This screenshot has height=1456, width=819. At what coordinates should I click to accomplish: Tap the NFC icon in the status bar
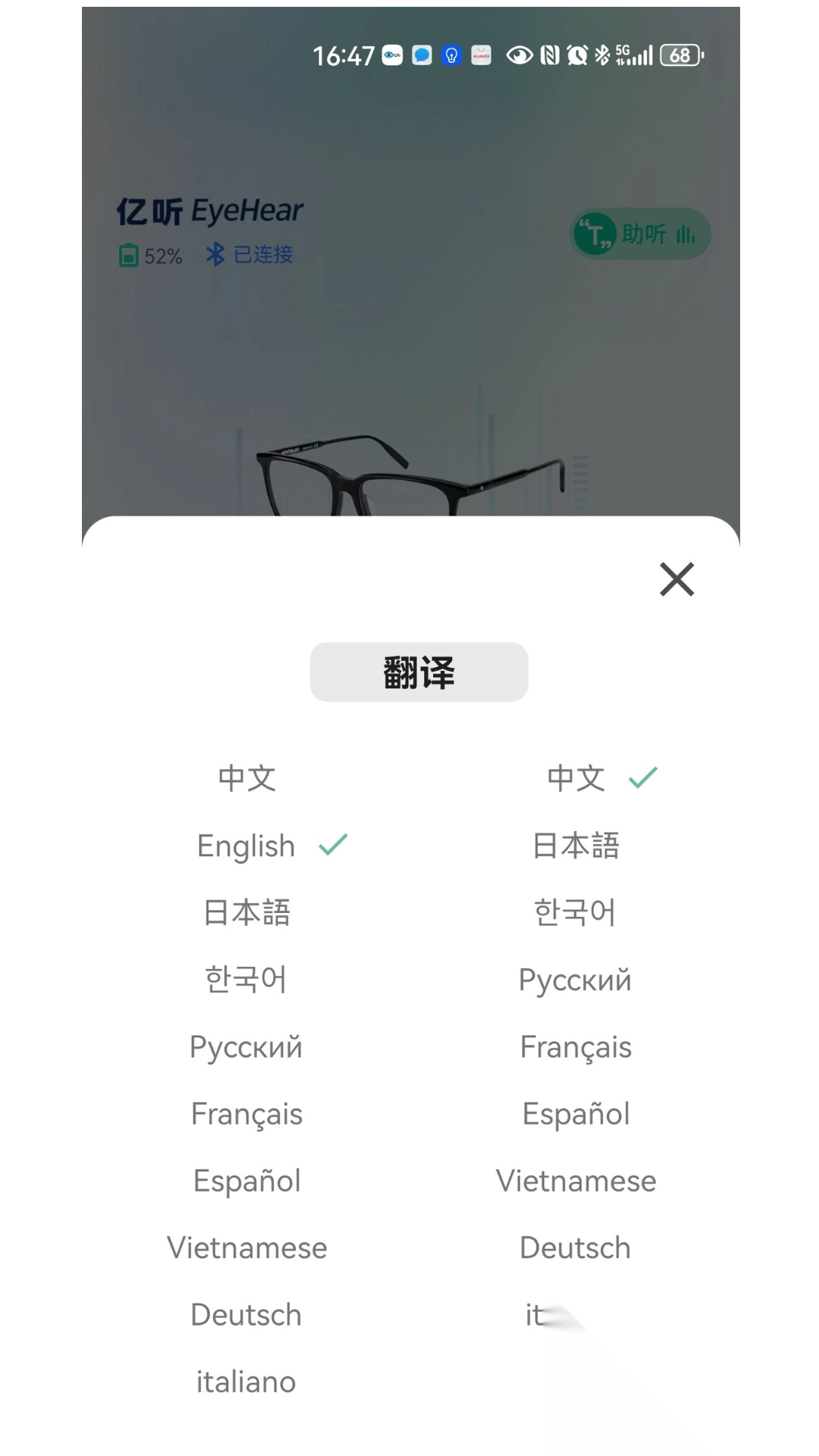point(548,55)
